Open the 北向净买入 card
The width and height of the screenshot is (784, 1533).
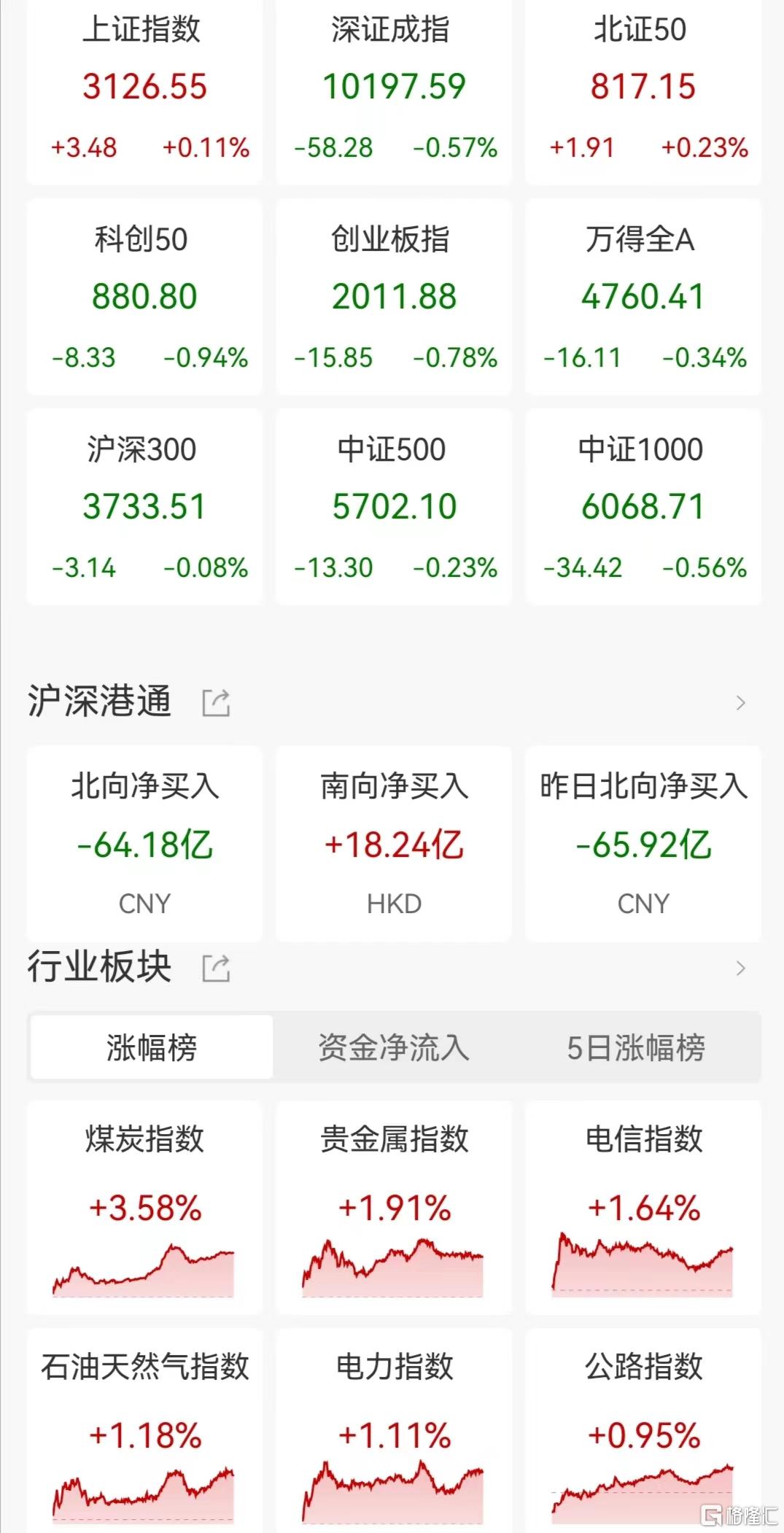click(144, 843)
